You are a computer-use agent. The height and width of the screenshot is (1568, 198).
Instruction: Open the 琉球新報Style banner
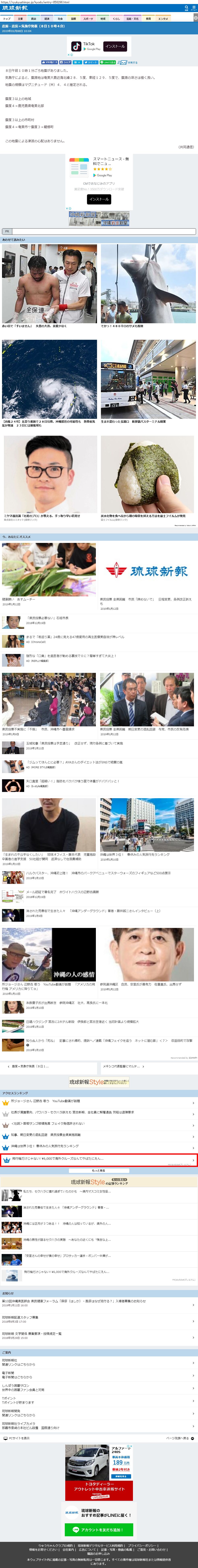(x=99, y=1082)
